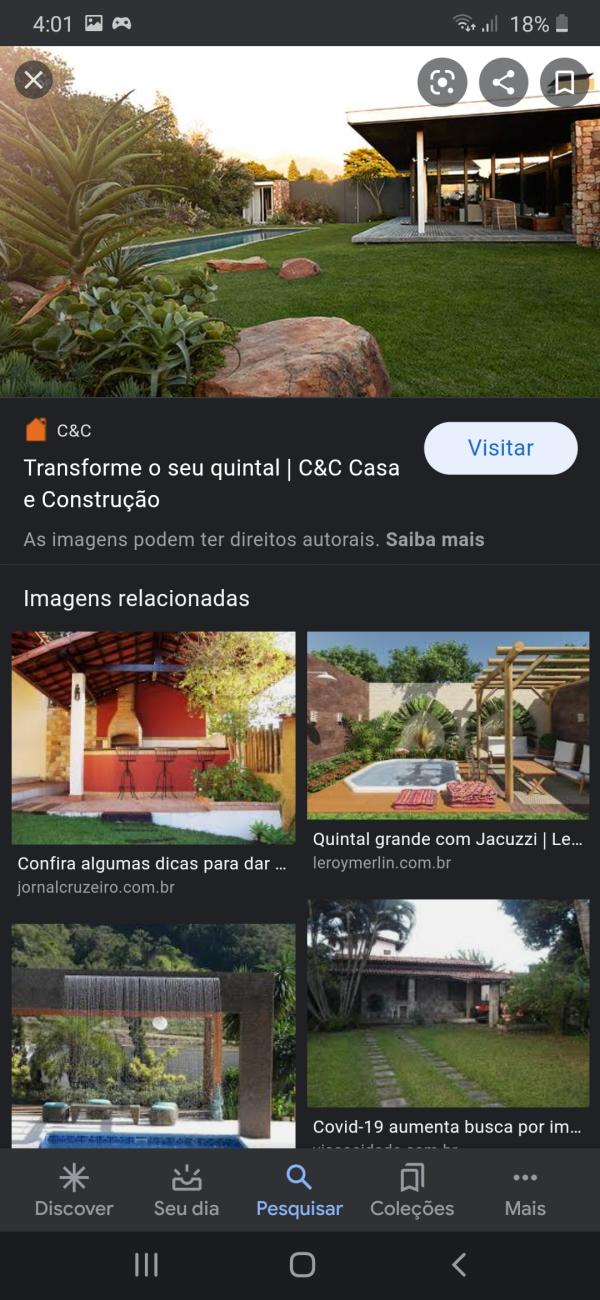Open the Coleções tab

[x=412, y=1191]
